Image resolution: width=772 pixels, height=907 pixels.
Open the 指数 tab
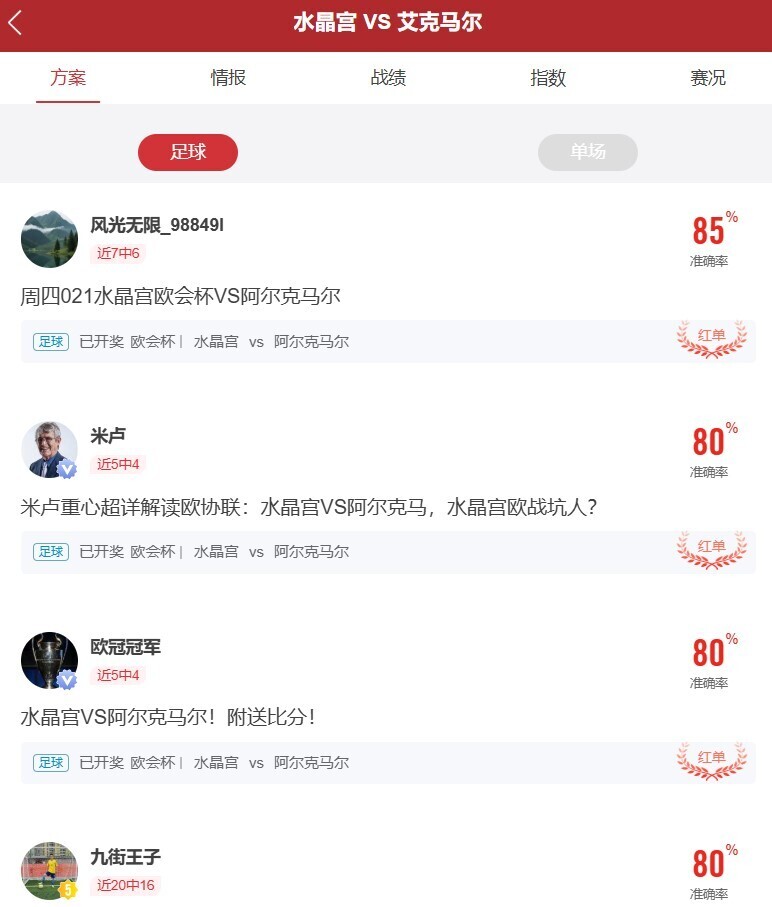(x=548, y=78)
